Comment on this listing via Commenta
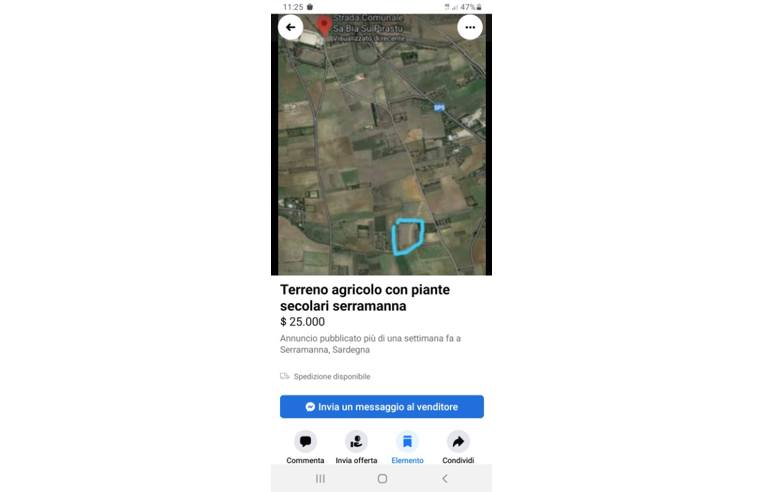Viewport: 764px width, 492px height. click(x=305, y=442)
